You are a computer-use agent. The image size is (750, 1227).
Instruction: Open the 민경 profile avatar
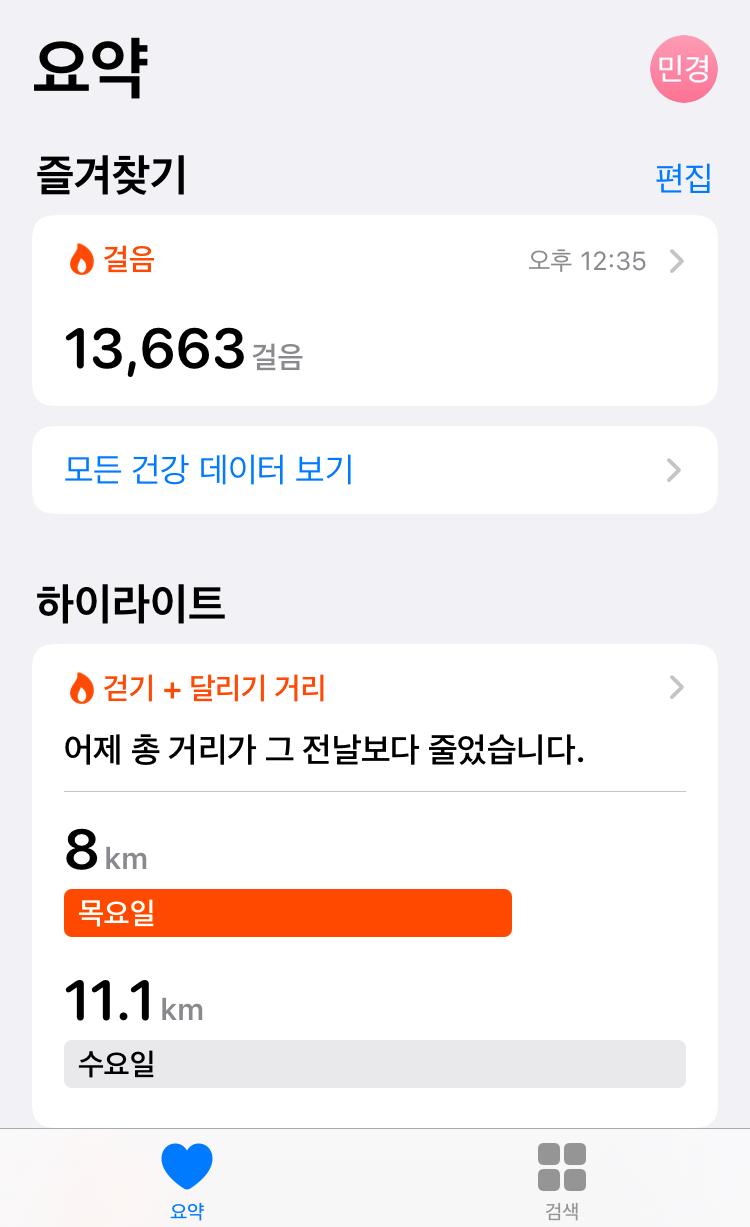click(x=684, y=69)
